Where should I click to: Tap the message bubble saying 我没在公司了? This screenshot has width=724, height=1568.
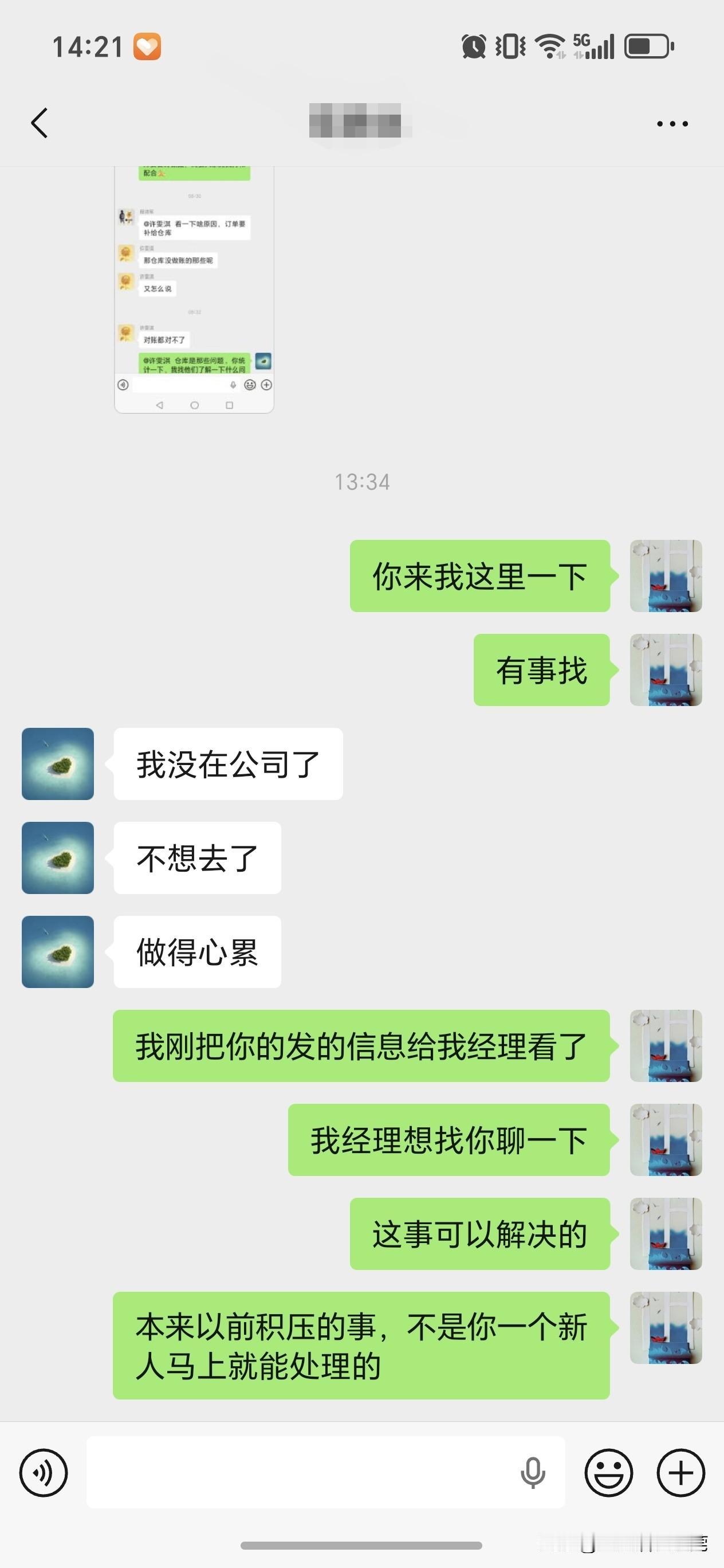[x=227, y=764]
